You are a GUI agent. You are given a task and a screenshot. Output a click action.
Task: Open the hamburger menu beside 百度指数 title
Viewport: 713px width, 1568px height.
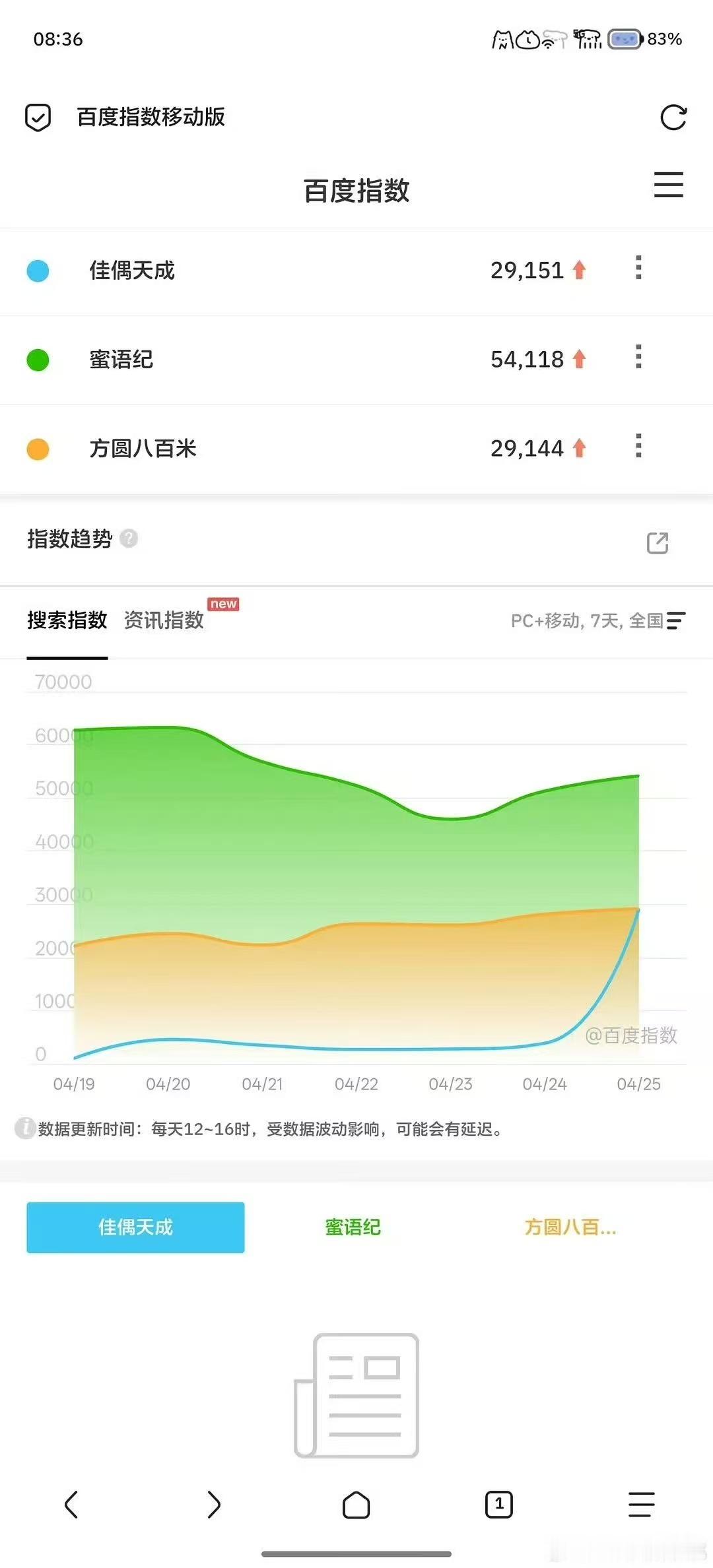(x=668, y=186)
